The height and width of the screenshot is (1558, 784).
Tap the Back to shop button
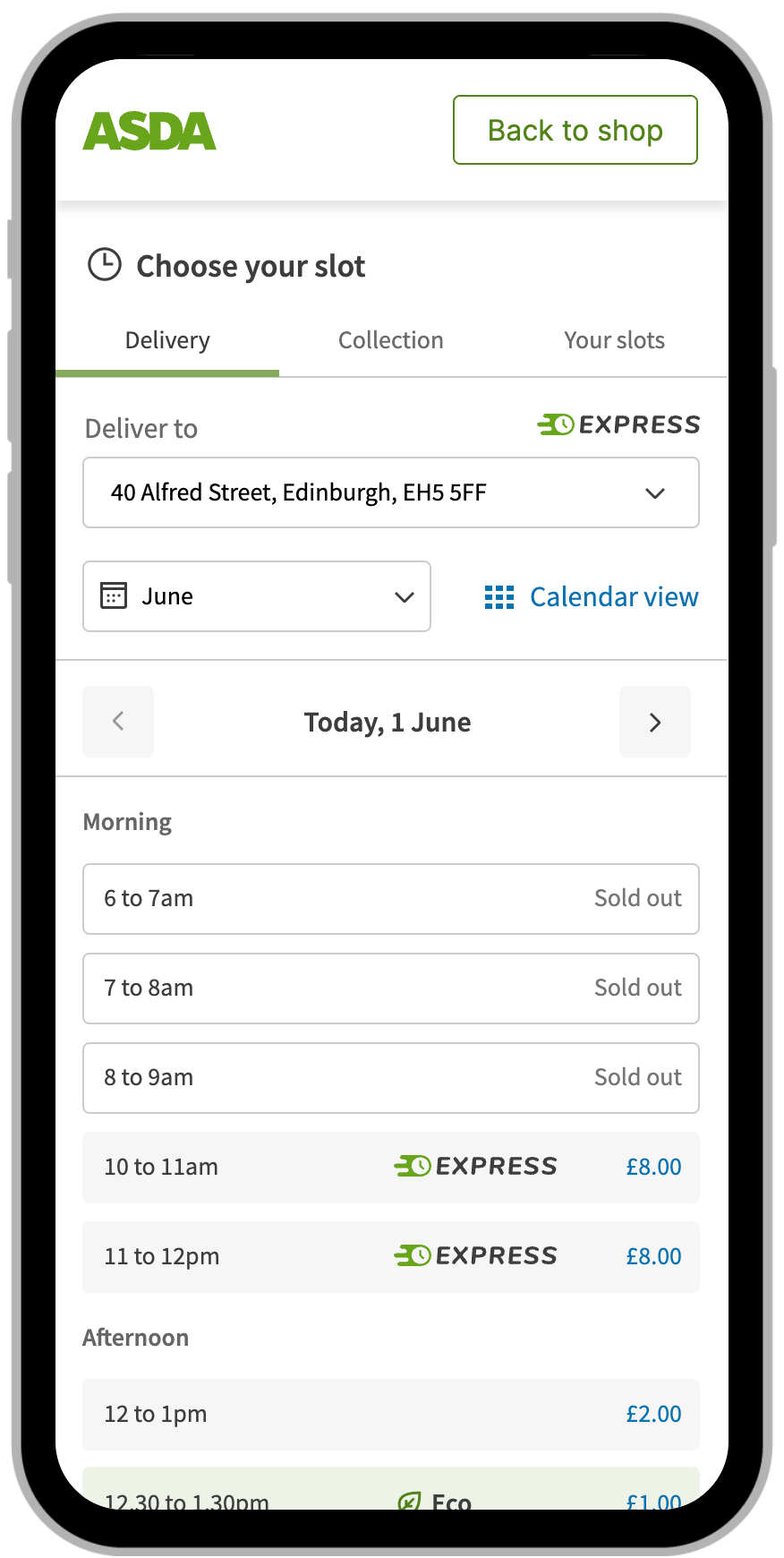pyautogui.click(x=575, y=130)
